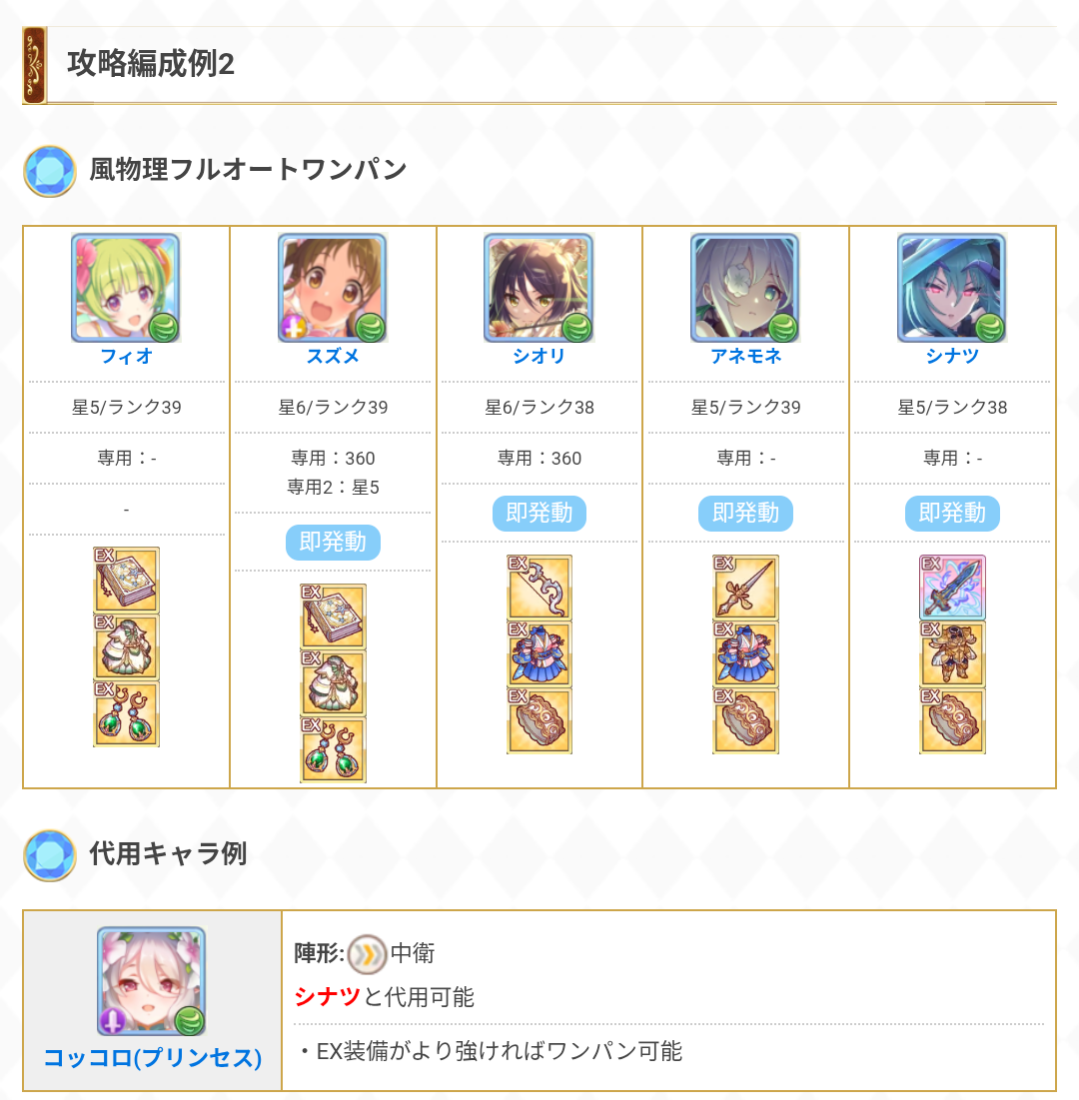Viewport: 1079px width, 1100px height.
Task: Open アネモネ character page link
Action: click(745, 356)
